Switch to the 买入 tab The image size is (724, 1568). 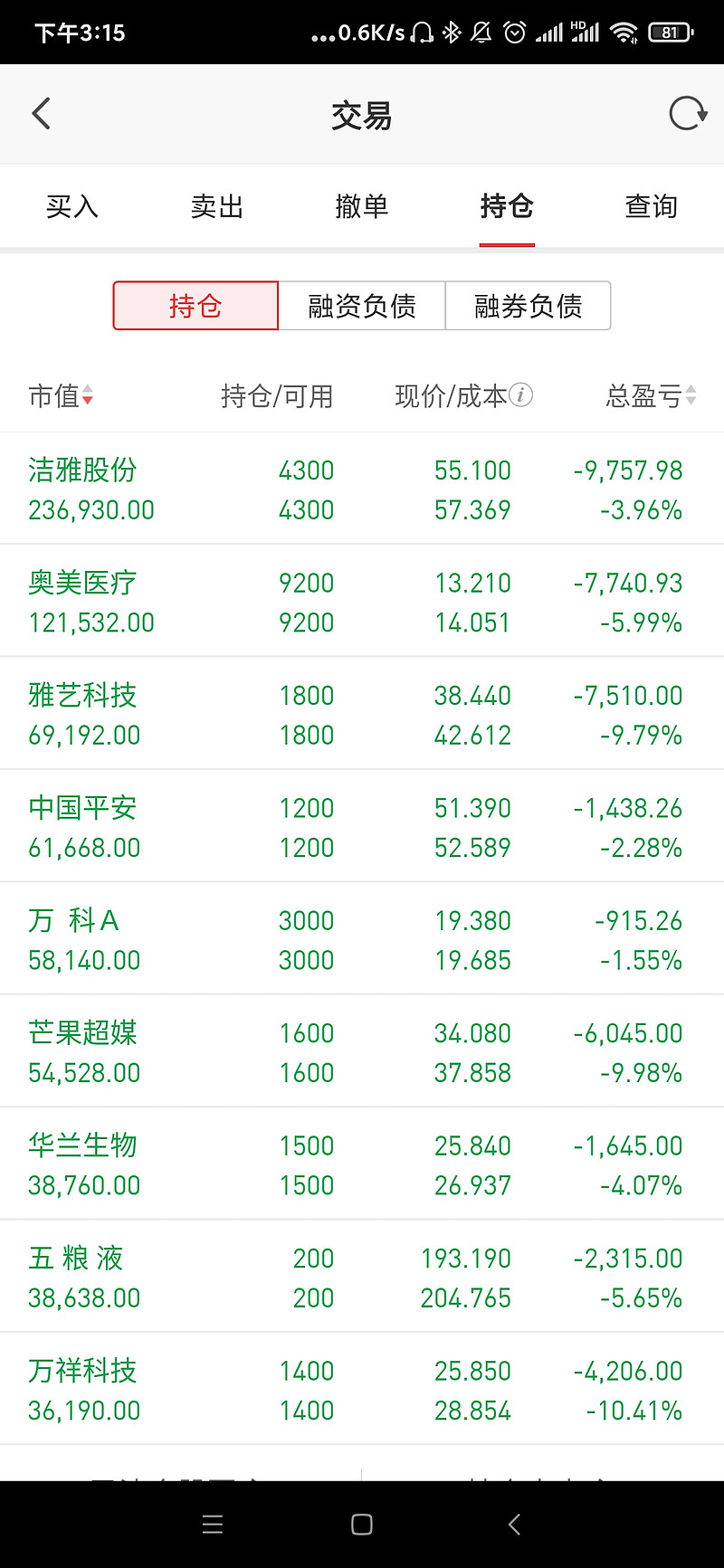click(x=71, y=206)
